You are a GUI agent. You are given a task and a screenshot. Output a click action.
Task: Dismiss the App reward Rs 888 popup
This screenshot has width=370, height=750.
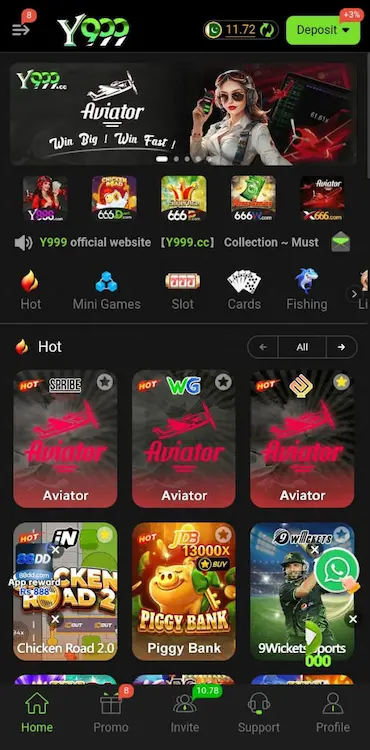coord(55,551)
